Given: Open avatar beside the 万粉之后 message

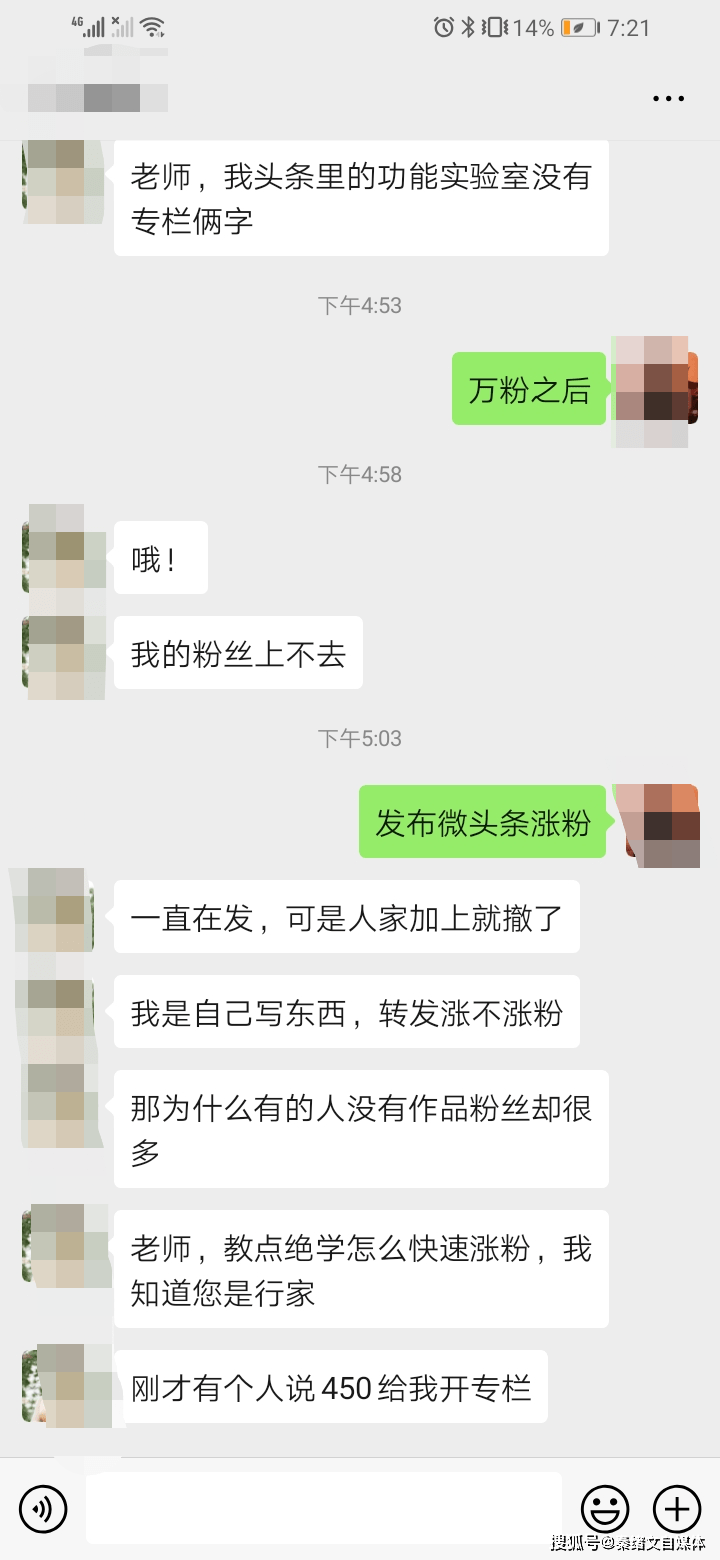Looking at the screenshot, I should pos(654,390).
